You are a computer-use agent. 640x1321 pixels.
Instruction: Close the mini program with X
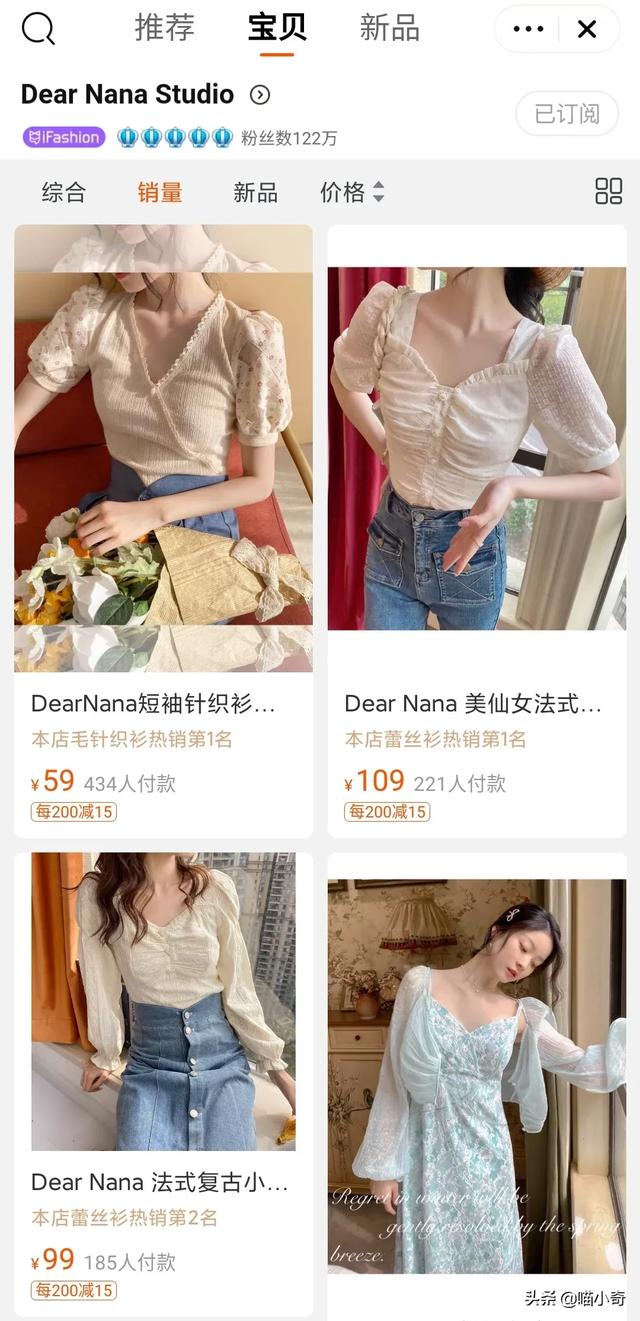pyautogui.click(x=587, y=29)
